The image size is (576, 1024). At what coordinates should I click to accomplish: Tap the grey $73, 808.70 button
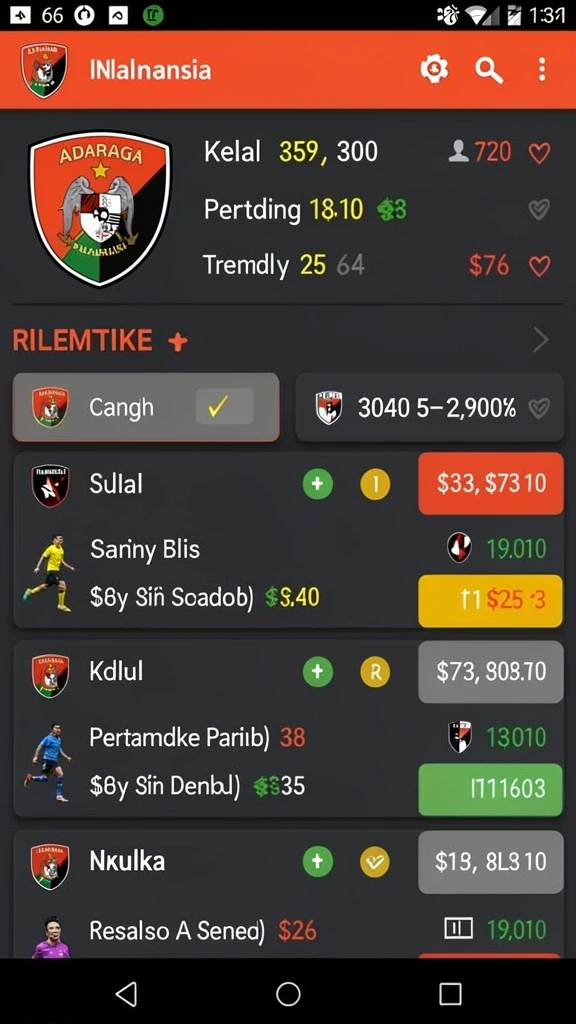click(491, 672)
